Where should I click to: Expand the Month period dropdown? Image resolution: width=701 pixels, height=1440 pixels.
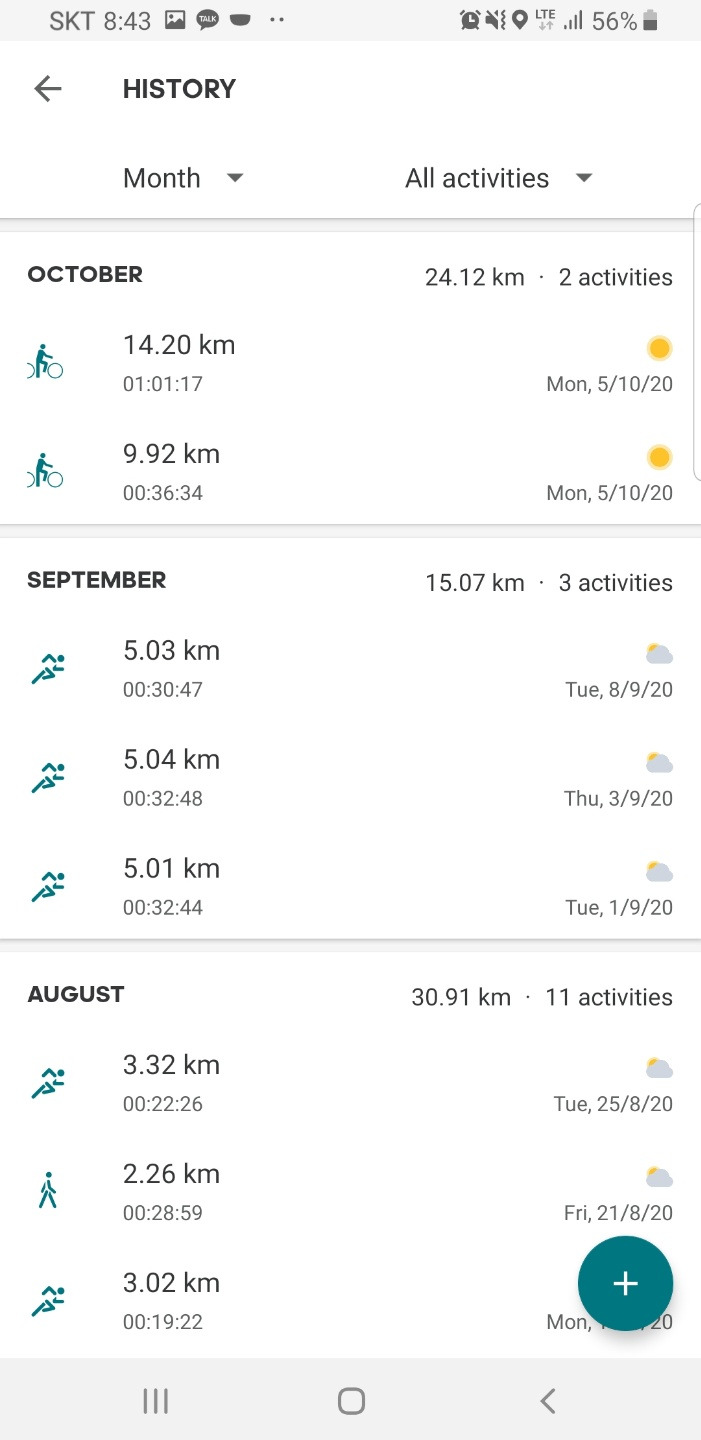coord(183,178)
